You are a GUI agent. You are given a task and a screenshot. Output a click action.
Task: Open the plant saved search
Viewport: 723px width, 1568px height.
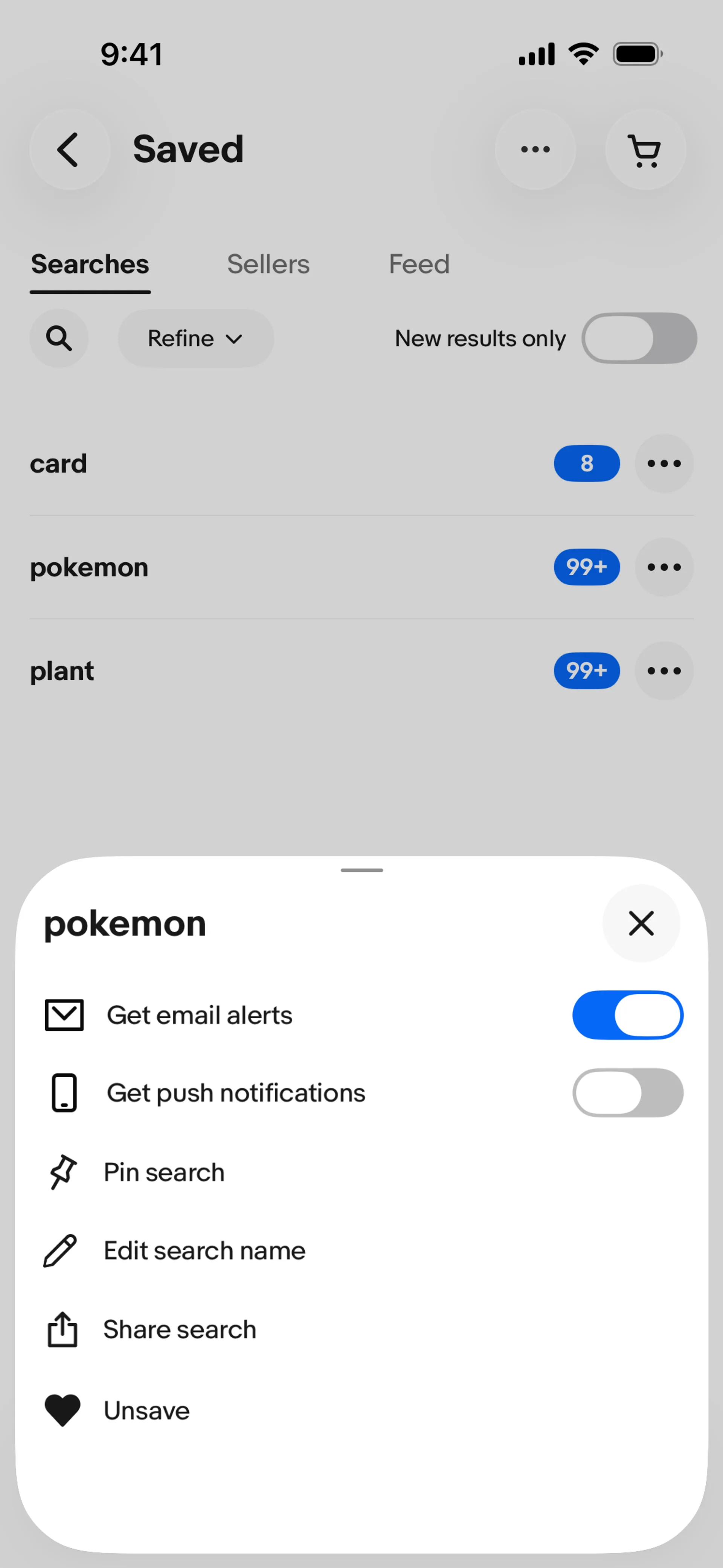(62, 671)
